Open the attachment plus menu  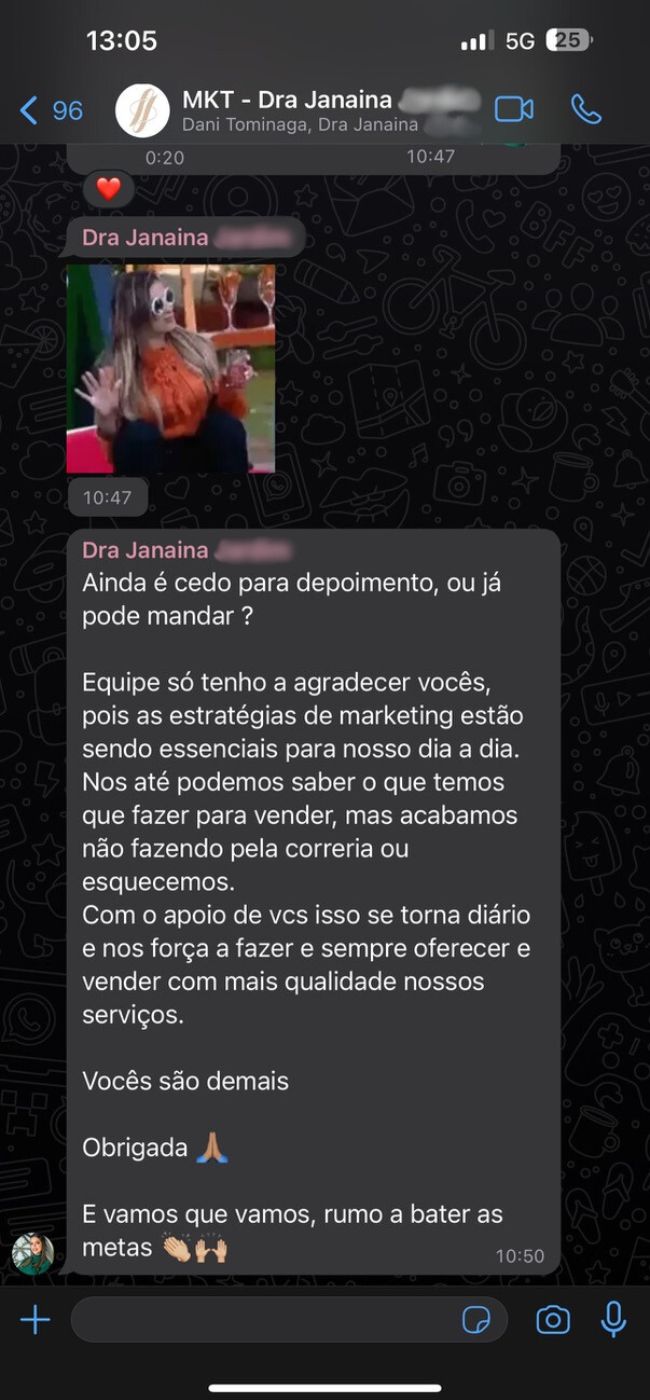coord(35,1320)
